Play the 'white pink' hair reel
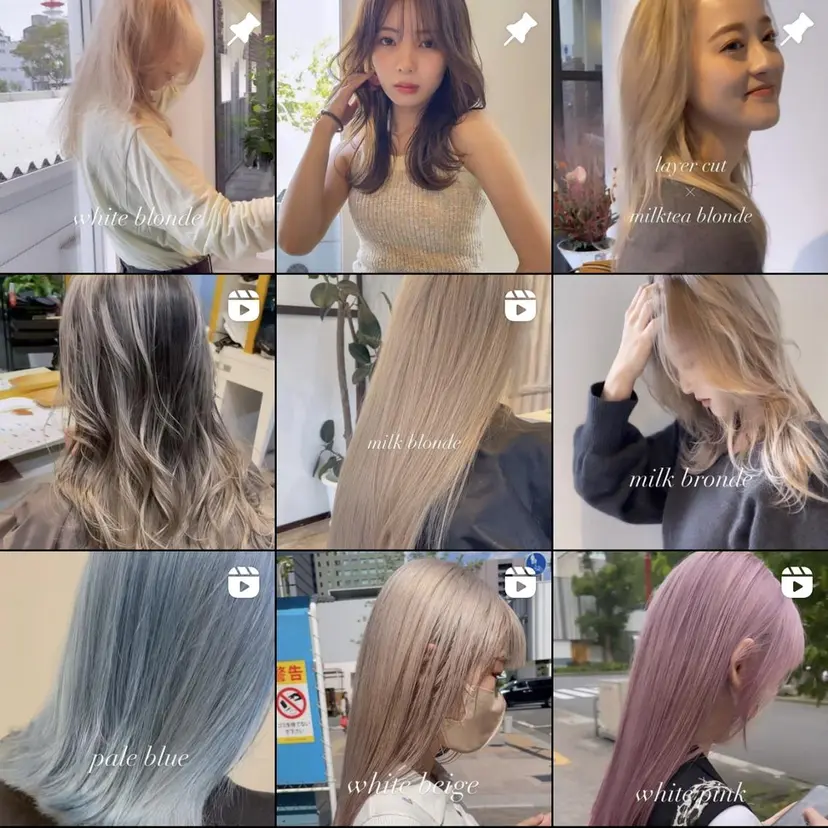 point(690,690)
